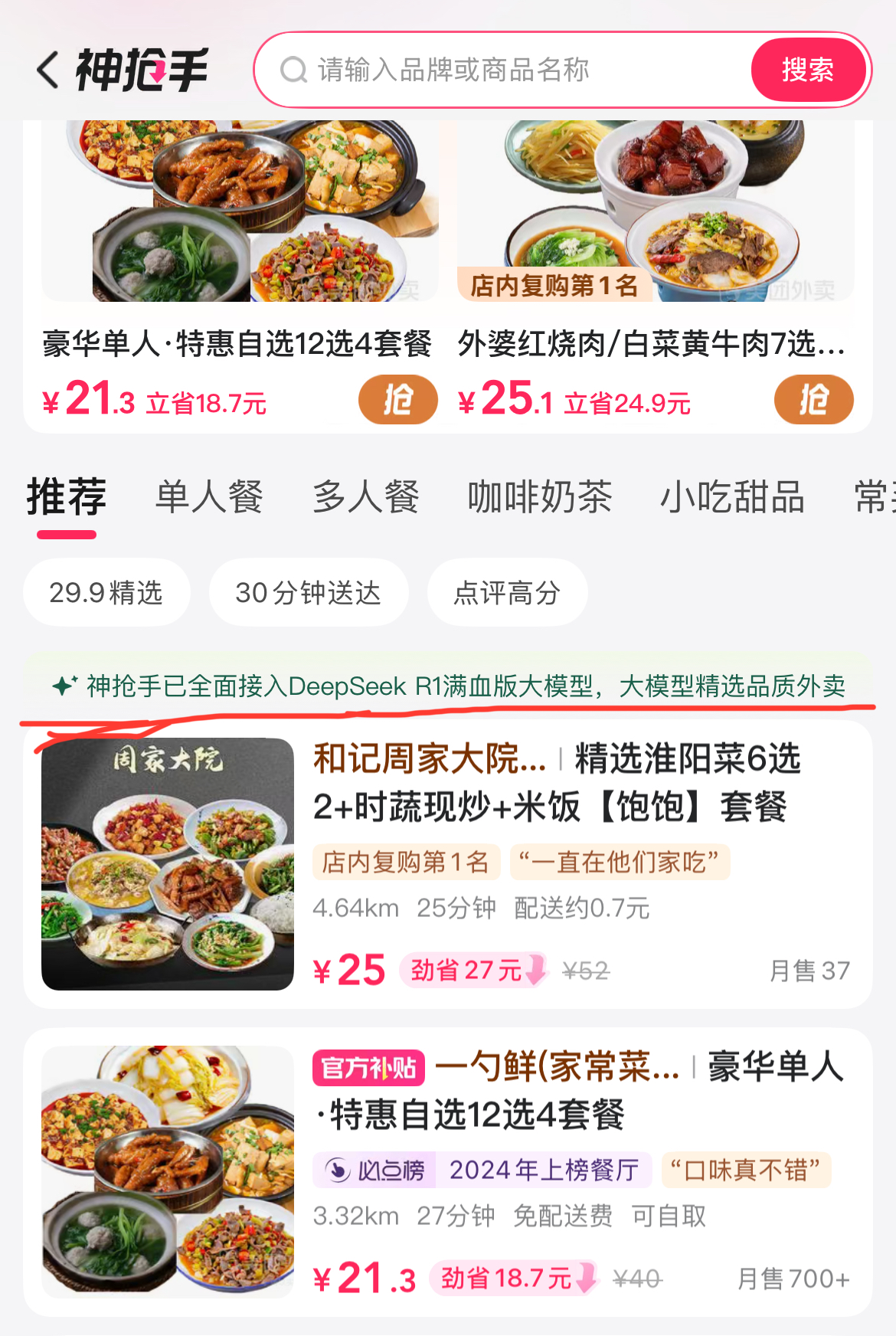Switch to the 单人餐 tab
The image size is (896, 1336).
[209, 496]
